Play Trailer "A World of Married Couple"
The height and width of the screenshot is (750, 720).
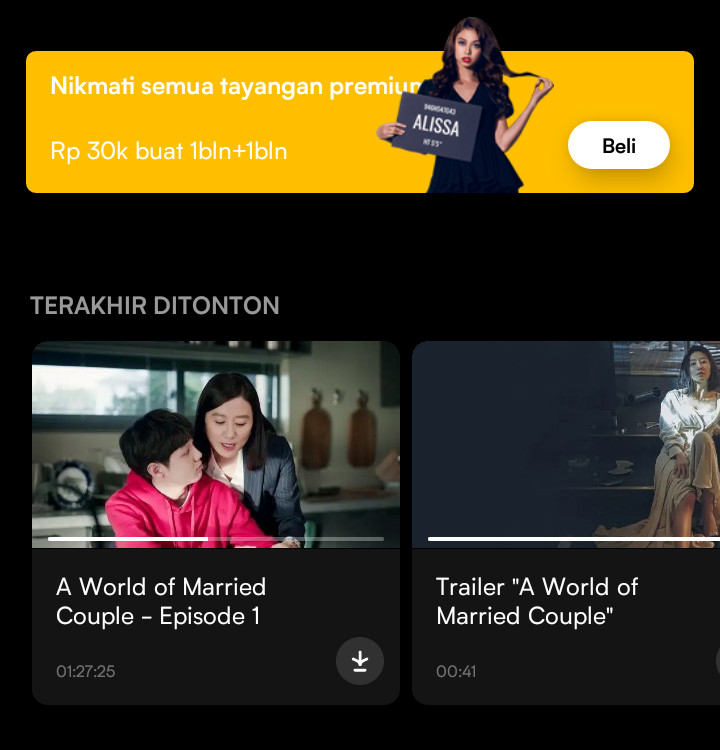click(x=566, y=445)
